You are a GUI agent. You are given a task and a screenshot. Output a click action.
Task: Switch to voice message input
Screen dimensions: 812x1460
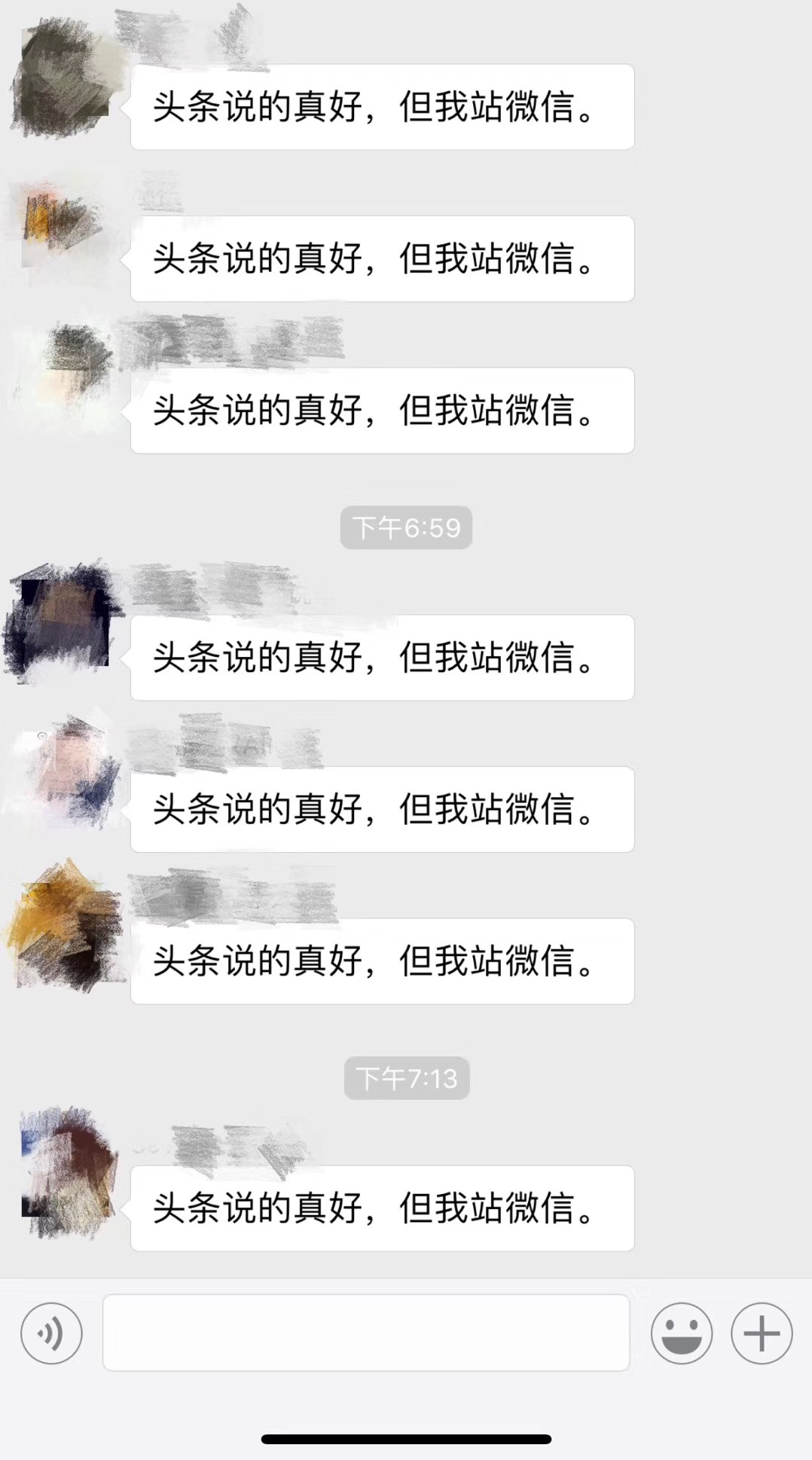(51, 1333)
